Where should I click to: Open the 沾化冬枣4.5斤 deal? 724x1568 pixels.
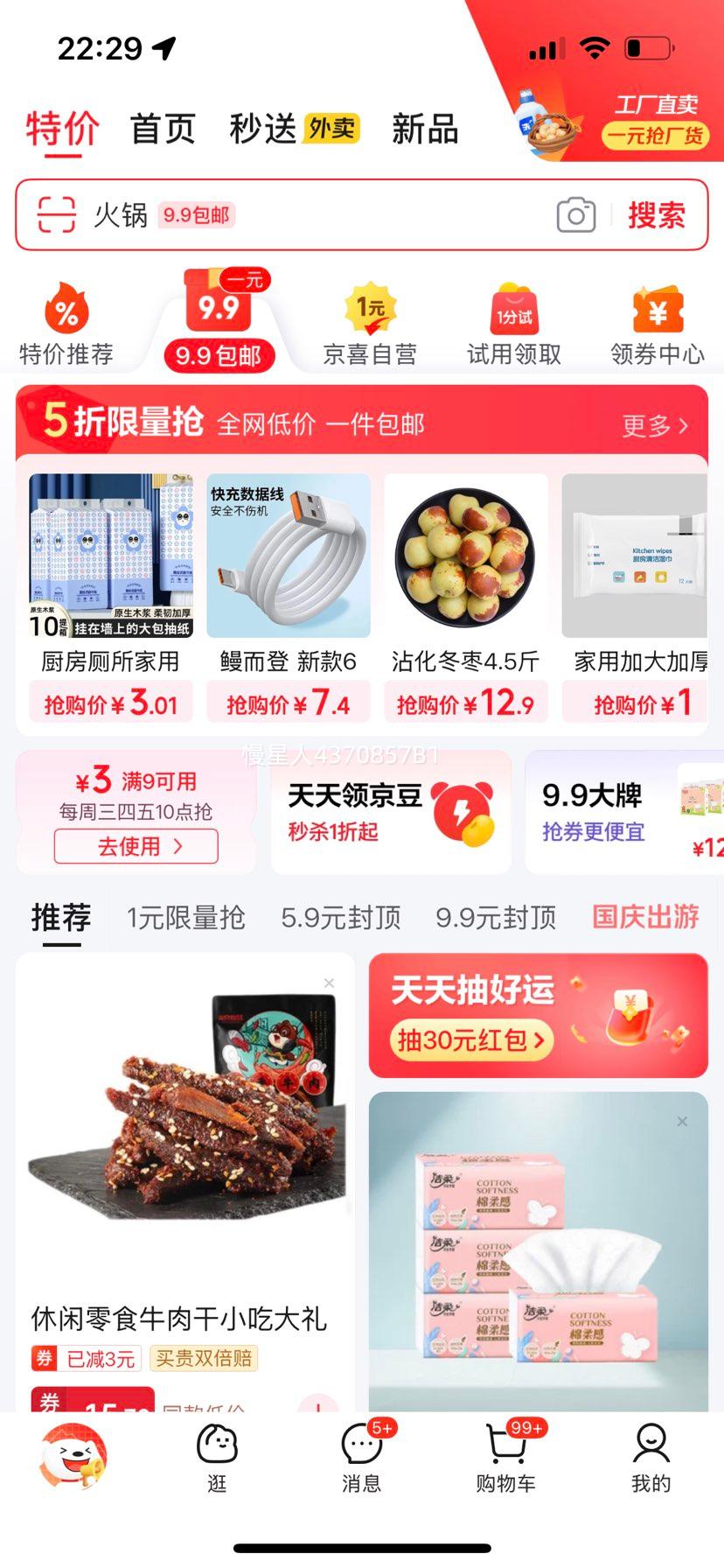(466, 597)
